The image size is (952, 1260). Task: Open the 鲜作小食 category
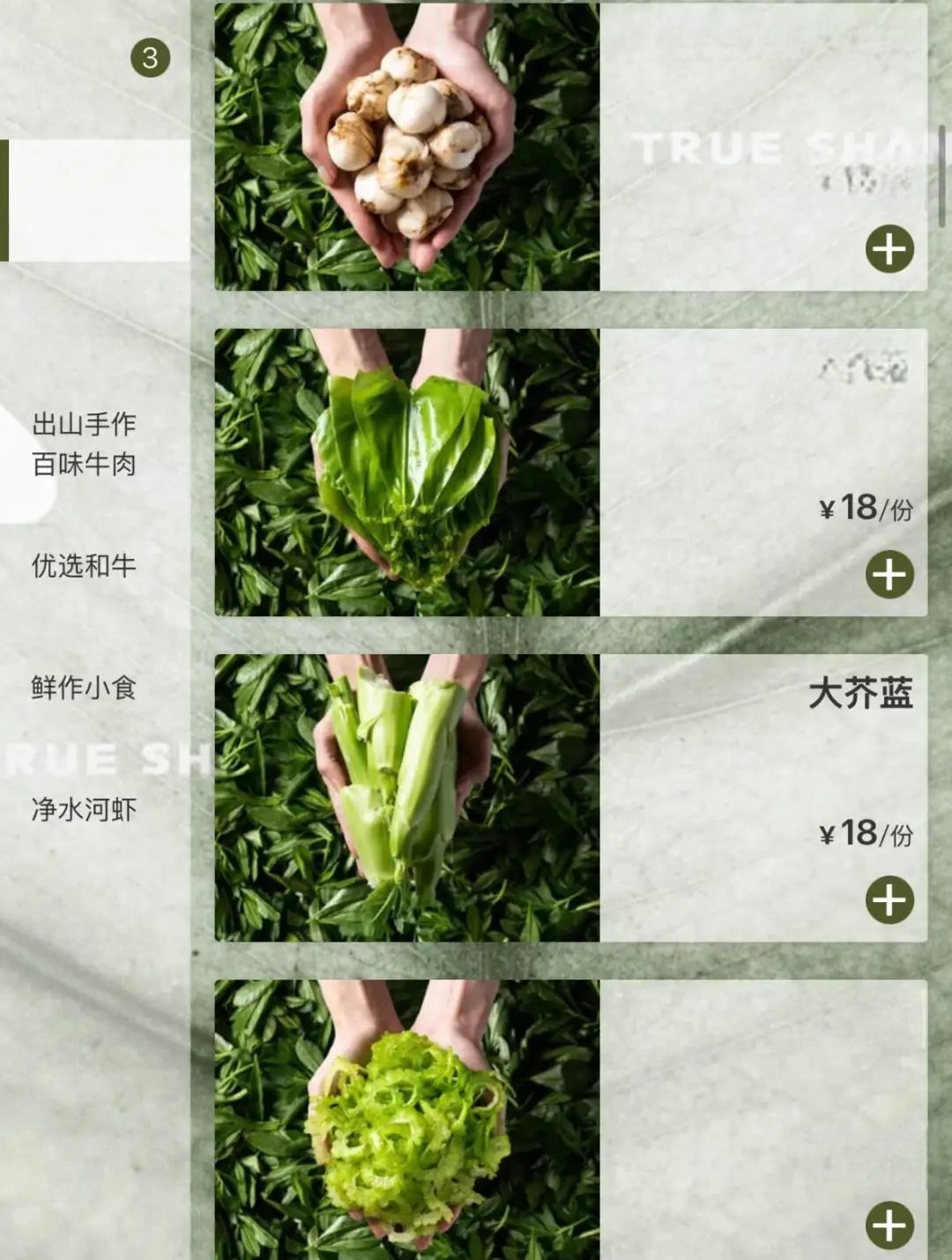84,688
